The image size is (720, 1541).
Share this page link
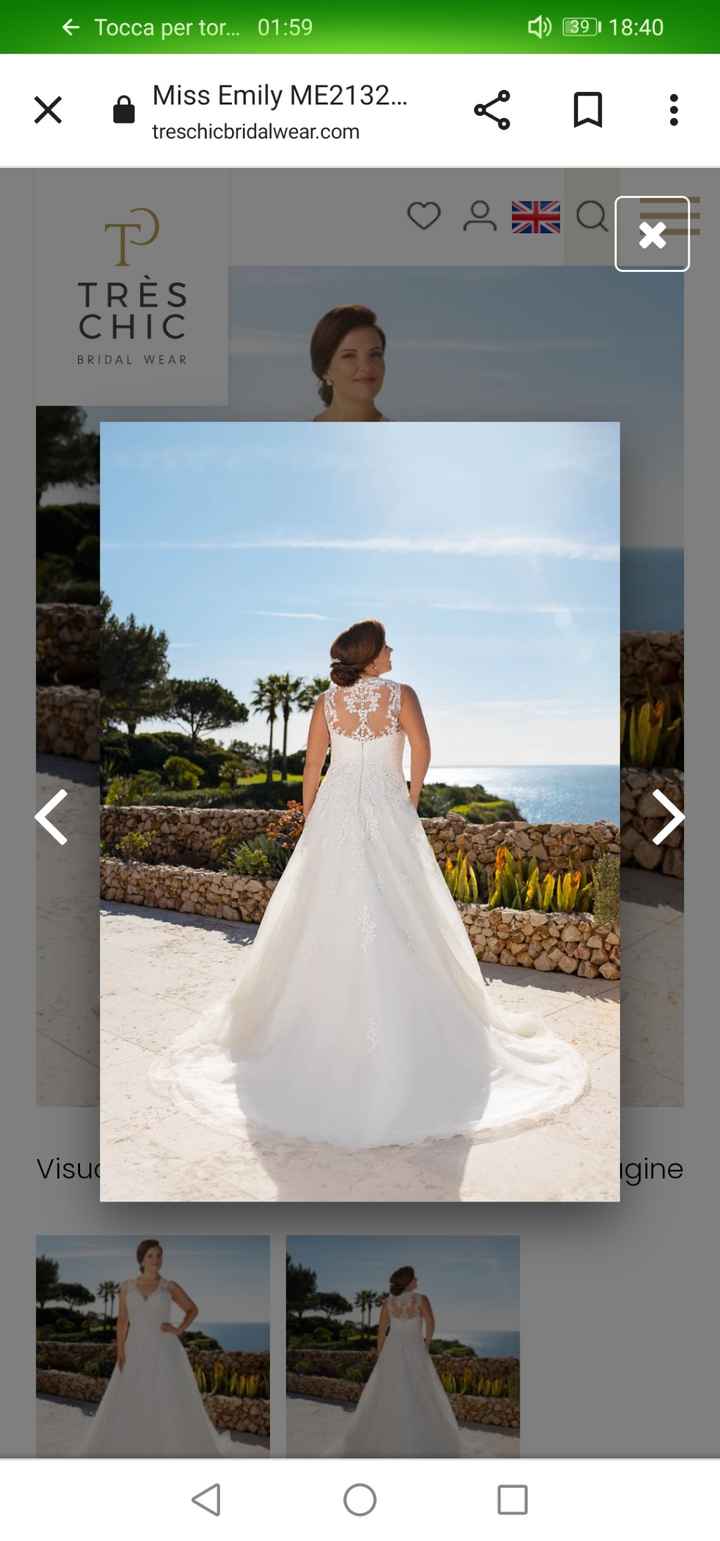(x=492, y=110)
